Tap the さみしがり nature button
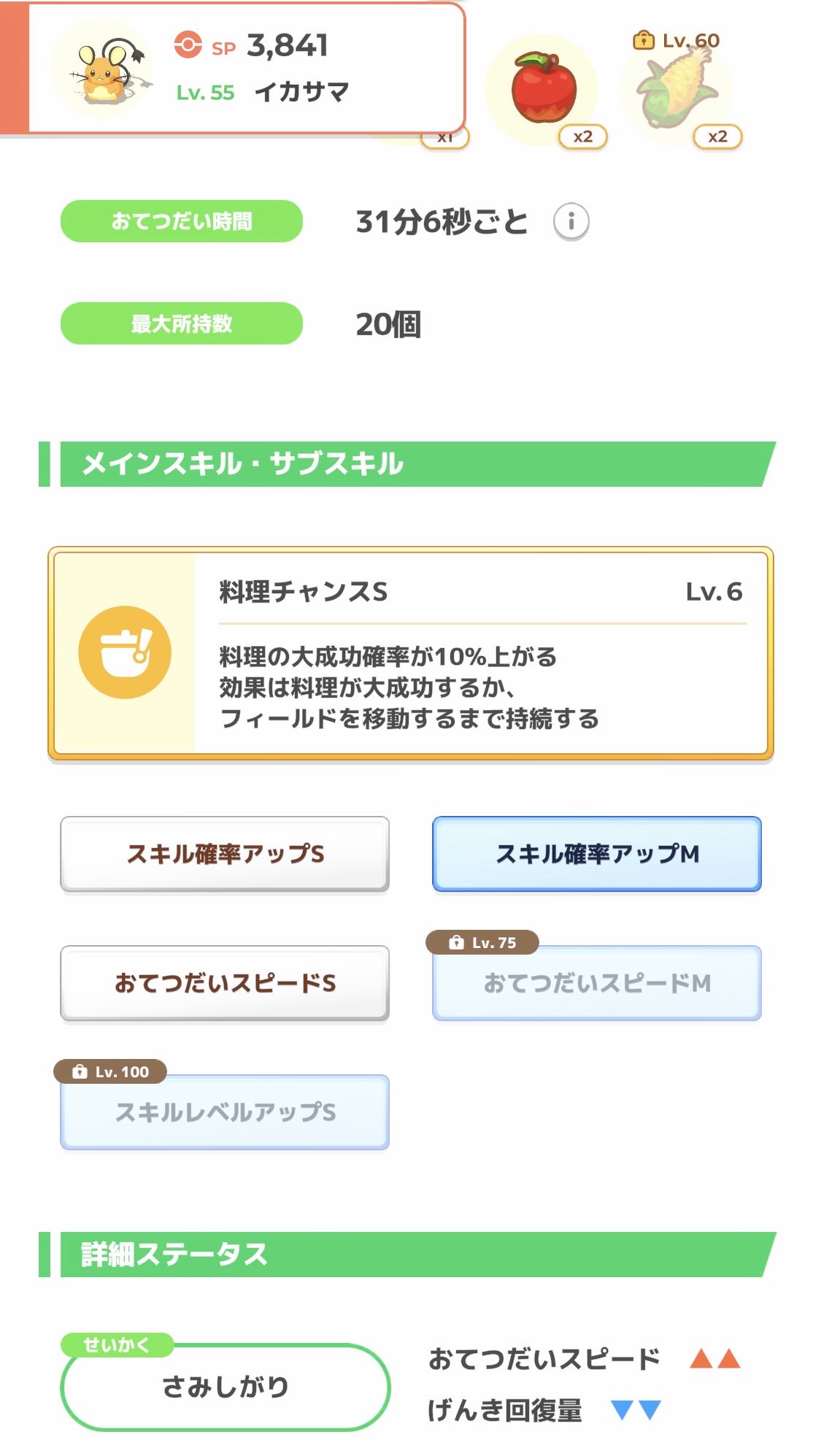Image resolution: width=821 pixels, height=1456 pixels. tap(226, 1387)
